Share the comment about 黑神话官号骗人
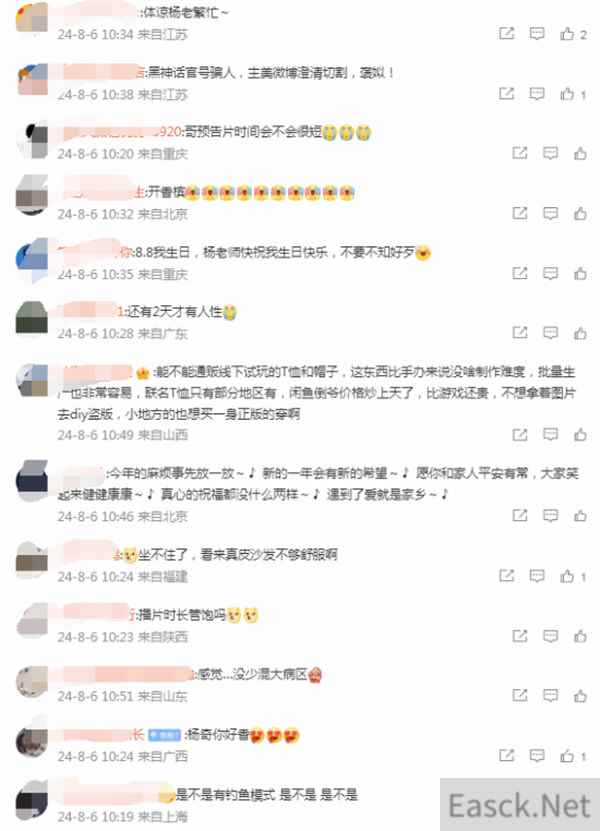 (507, 94)
